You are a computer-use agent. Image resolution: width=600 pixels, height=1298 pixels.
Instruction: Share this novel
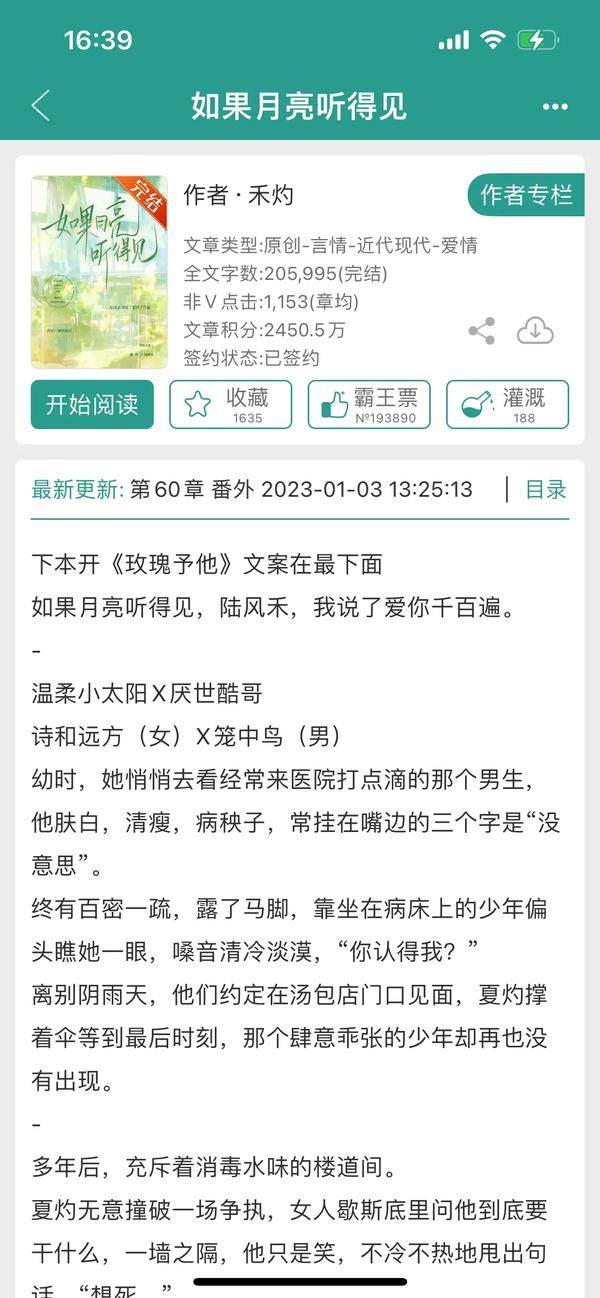point(482,332)
